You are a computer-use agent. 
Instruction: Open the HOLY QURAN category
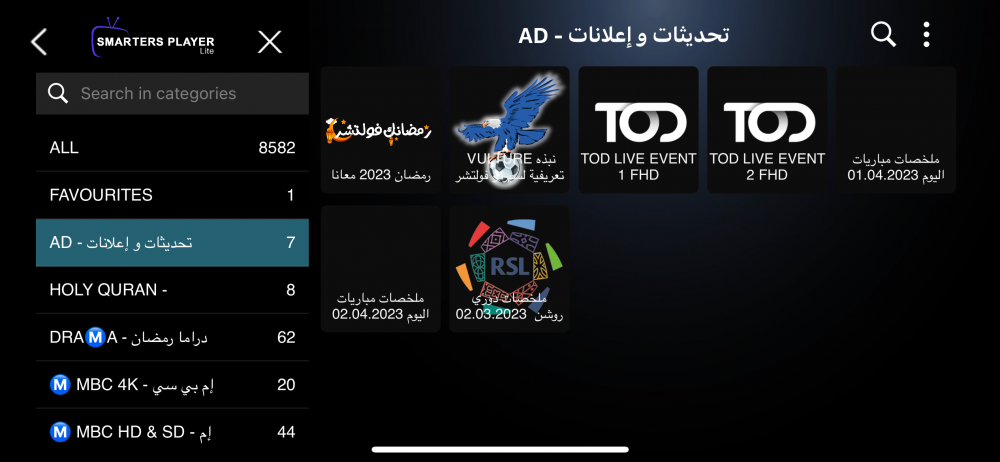point(172,290)
